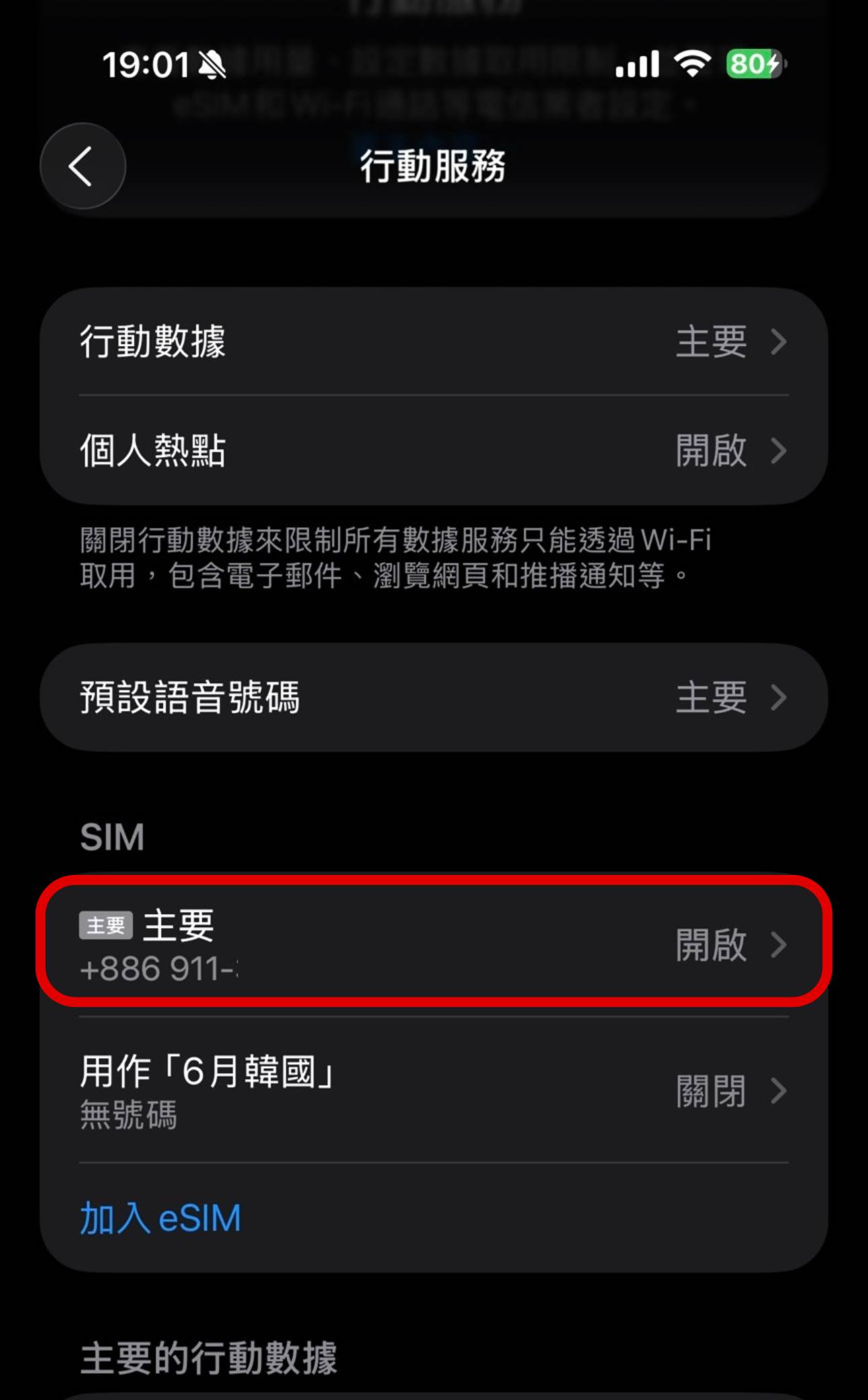The width and height of the screenshot is (868, 1400).
Task: Tap the 主要 badge next to the SIM name
Action: (x=104, y=925)
